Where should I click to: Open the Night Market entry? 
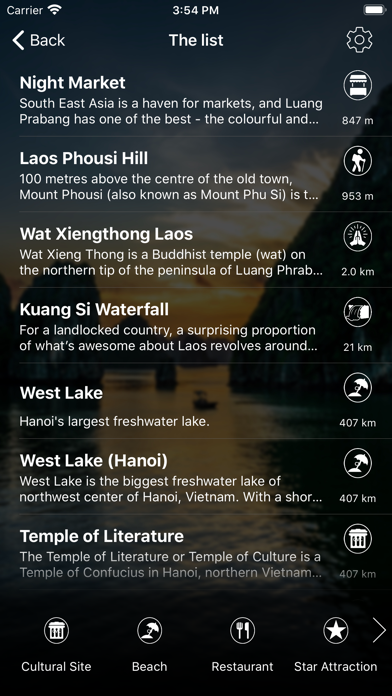point(196,99)
